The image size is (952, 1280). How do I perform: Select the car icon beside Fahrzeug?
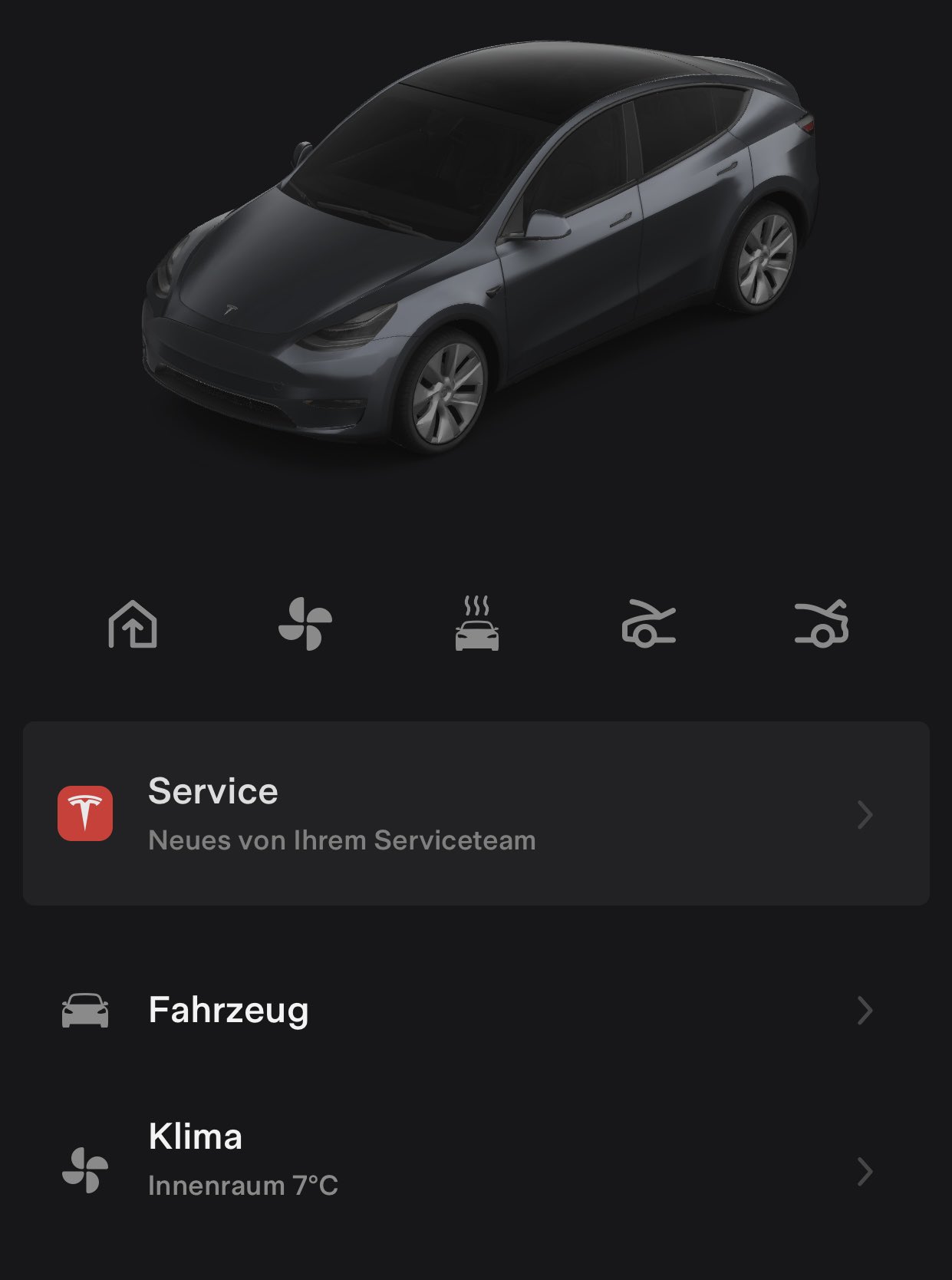pos(86,1011)
